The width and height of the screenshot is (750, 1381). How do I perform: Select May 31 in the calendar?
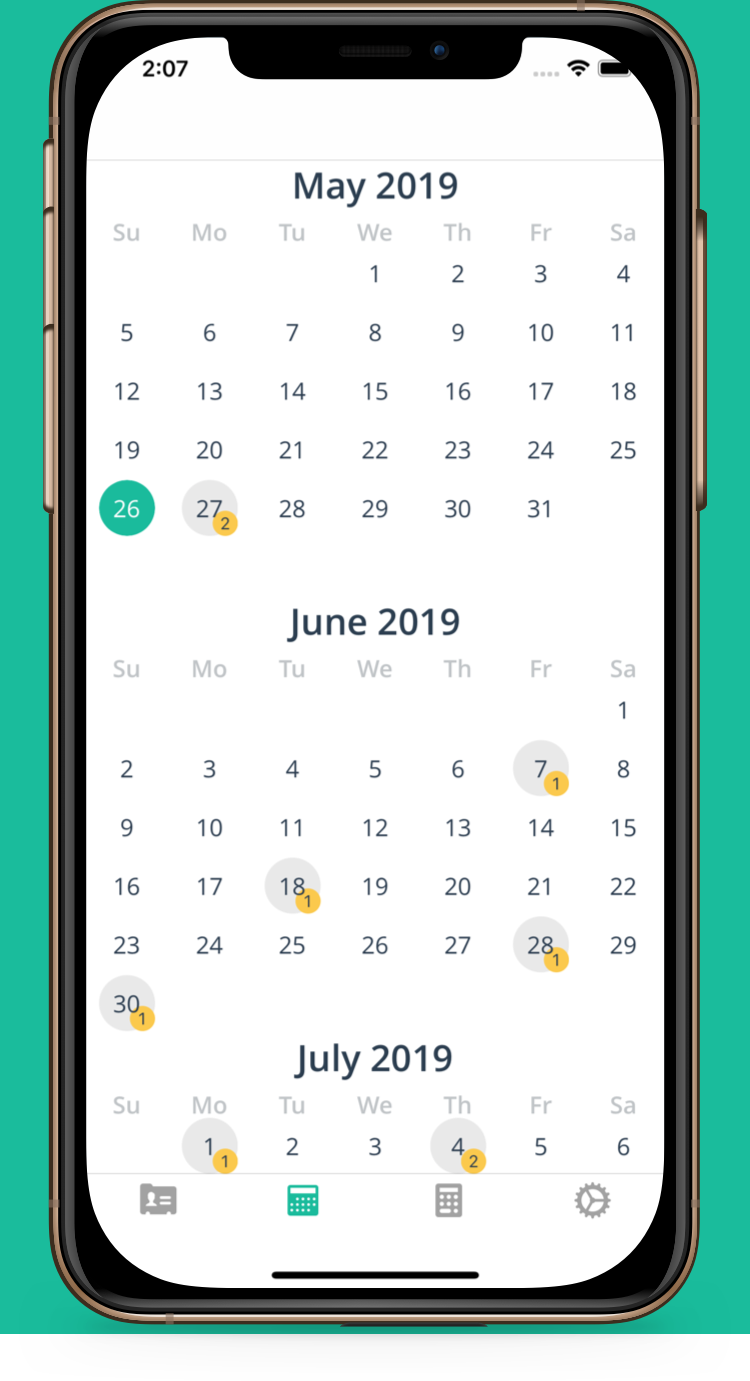tap(541, 508)
